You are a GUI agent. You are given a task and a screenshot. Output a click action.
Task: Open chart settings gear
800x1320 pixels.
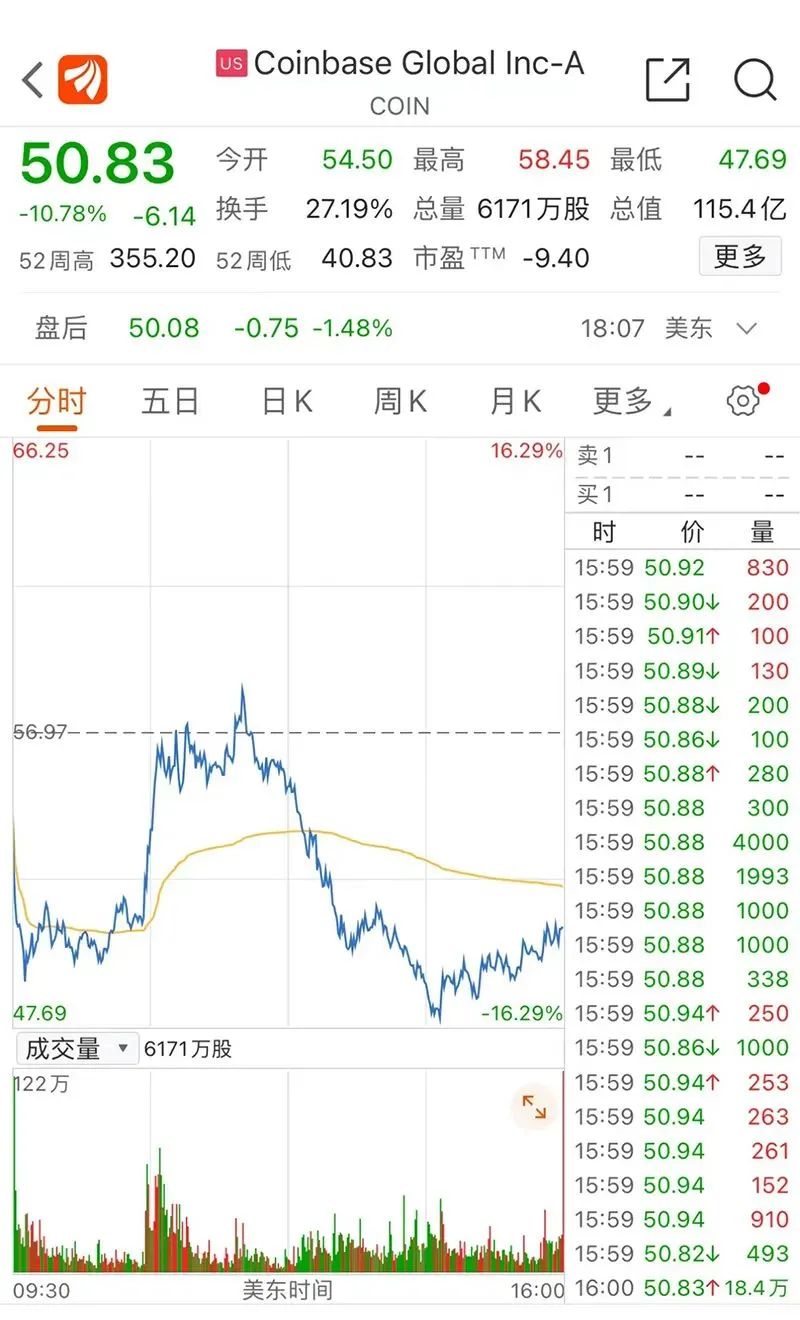point(742,402)
